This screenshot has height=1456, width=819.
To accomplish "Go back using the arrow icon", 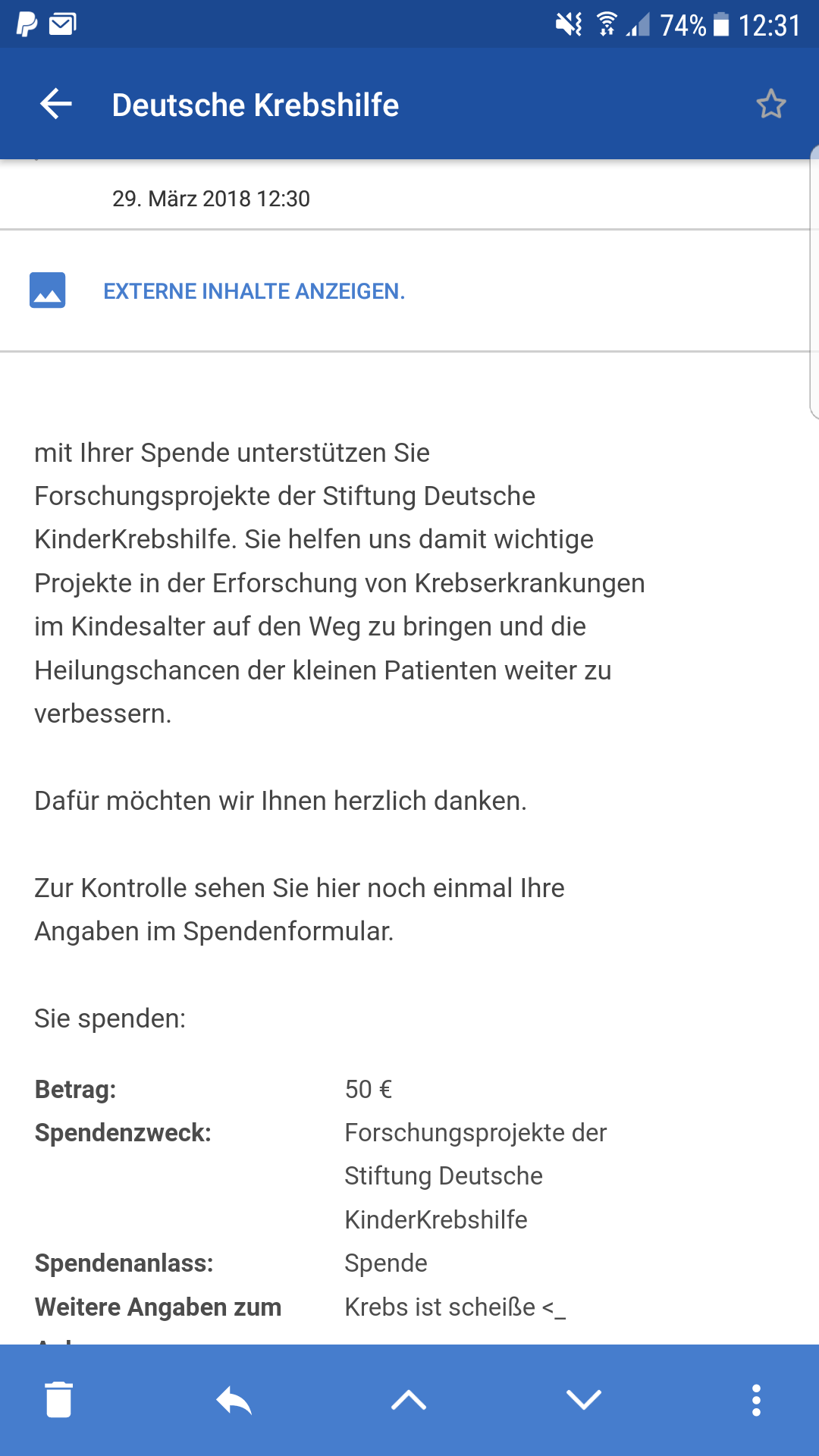I will click(x=55, y=104).
